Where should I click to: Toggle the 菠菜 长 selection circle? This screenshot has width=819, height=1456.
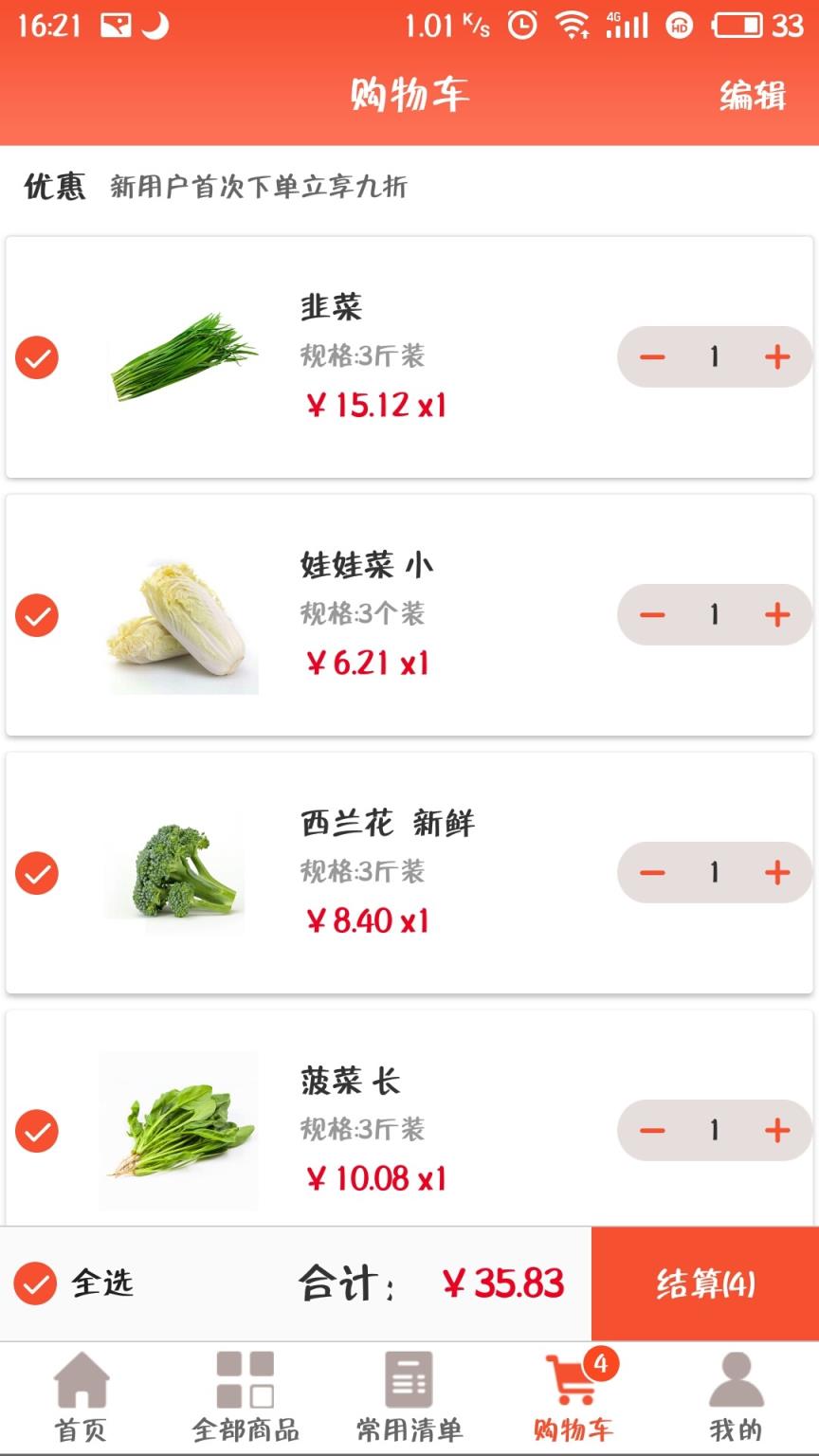click(37, 1130)
